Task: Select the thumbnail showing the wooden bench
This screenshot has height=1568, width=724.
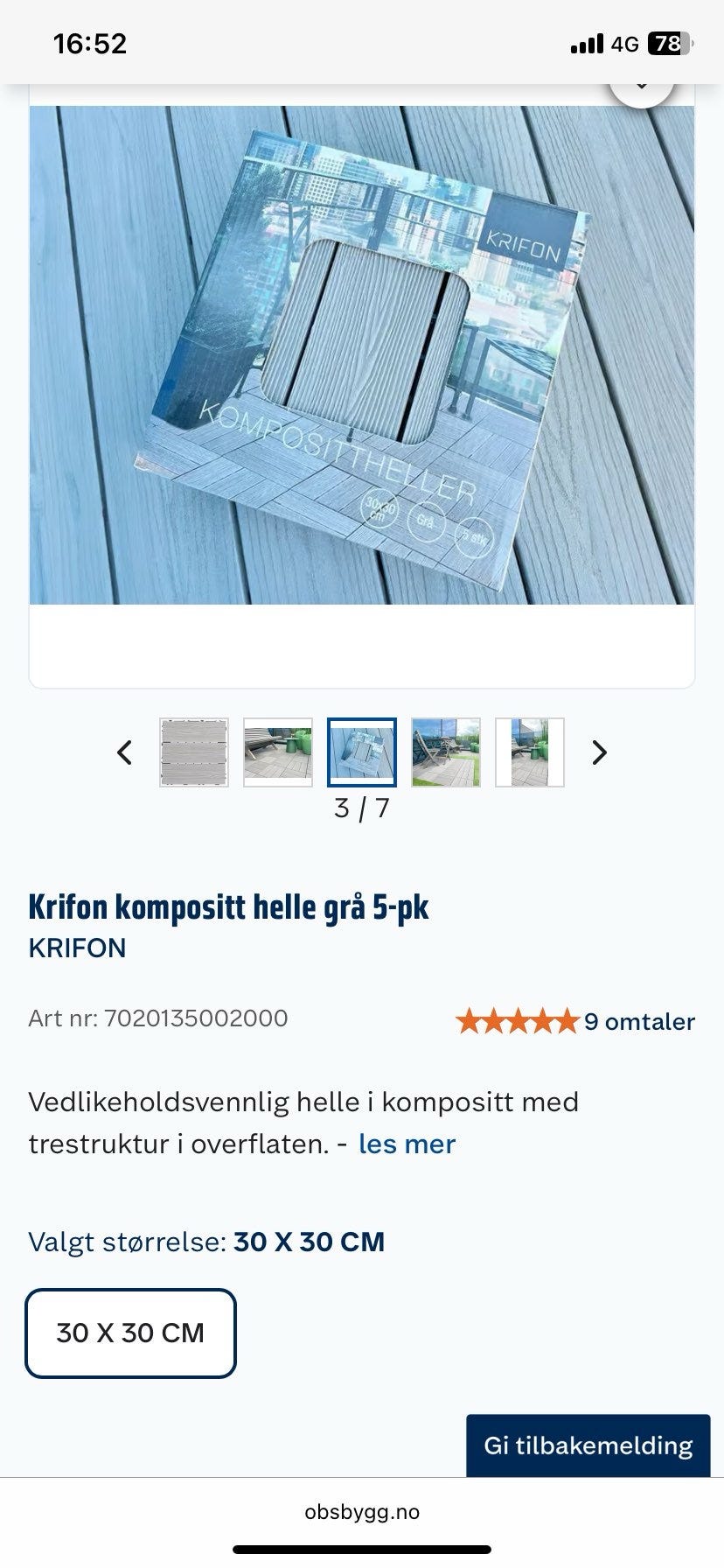Action: pyautogui.click(x=278, y=752)
